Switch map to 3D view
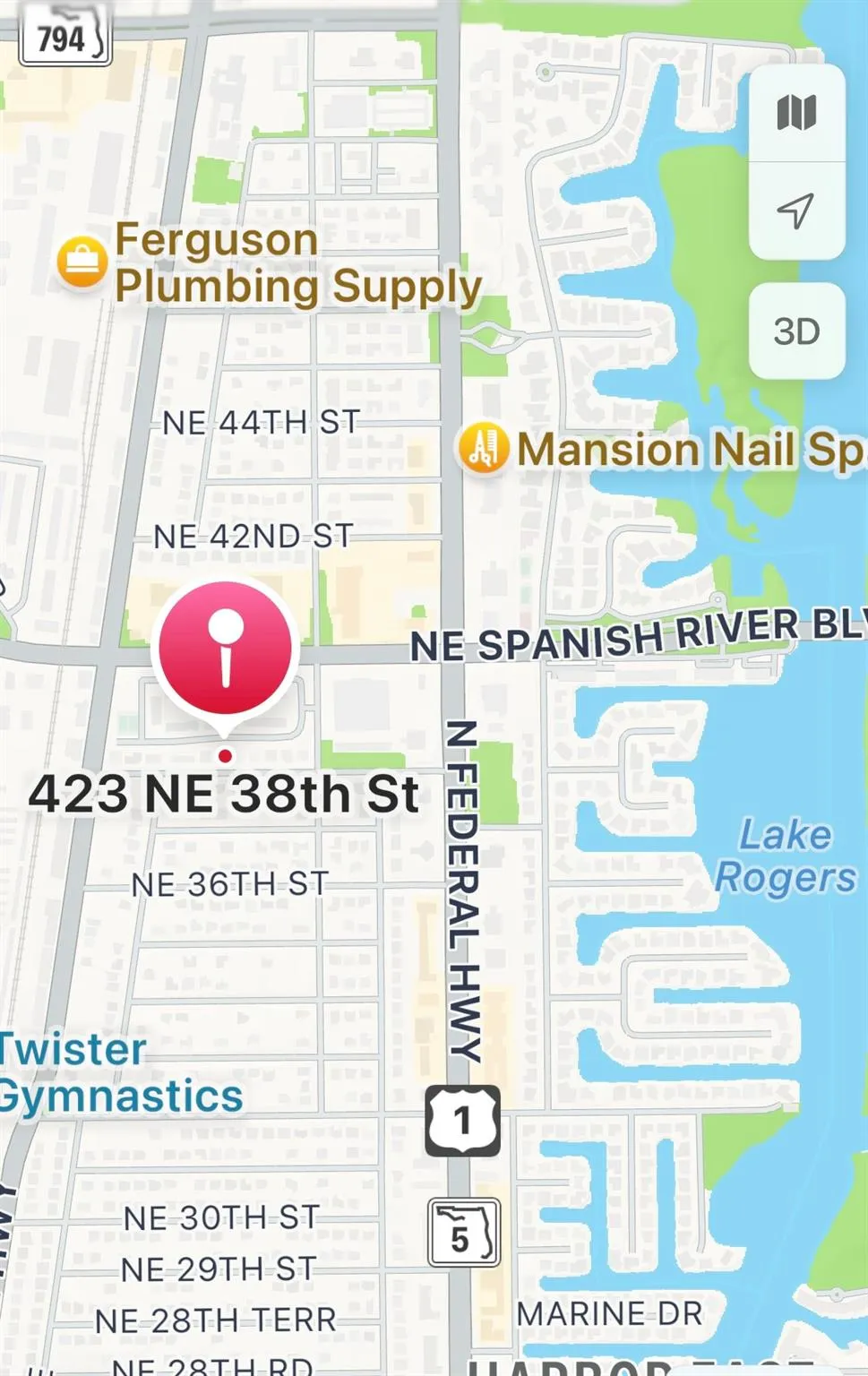Image resolution: width=868 pixels, height=1376 pixels. coord(795,331)
